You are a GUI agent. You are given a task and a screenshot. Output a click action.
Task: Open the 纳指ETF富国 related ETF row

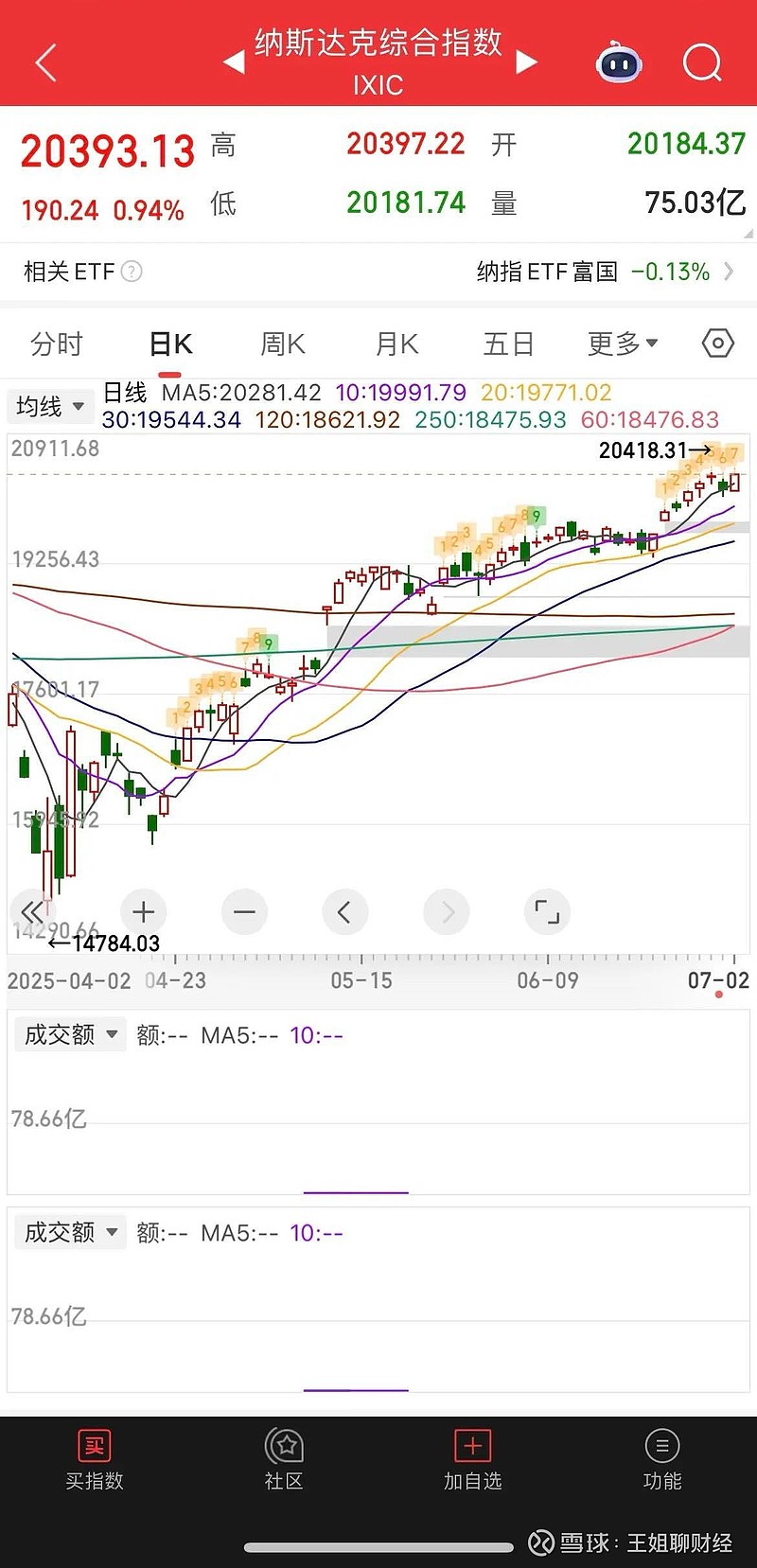605,273
